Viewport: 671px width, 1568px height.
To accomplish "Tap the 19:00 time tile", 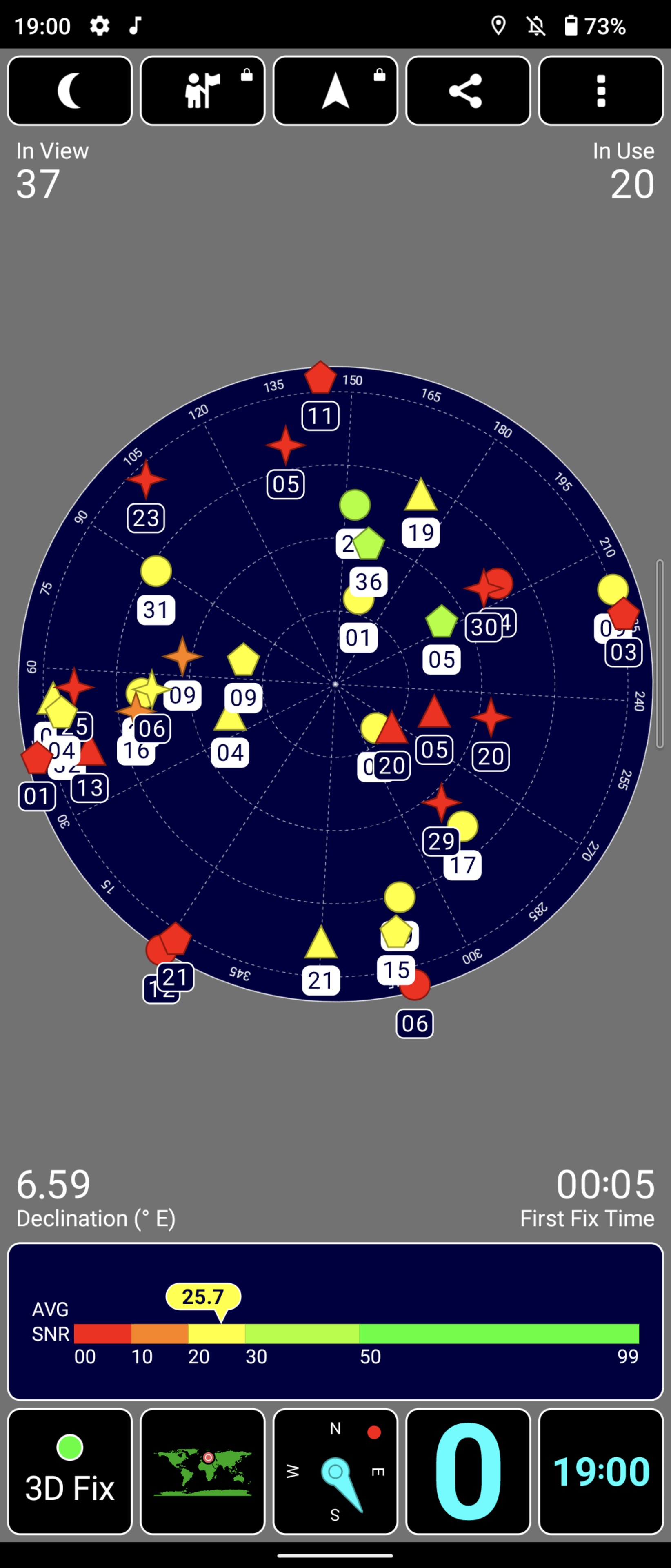I will pyautogui.click(x=600, y=1471).
